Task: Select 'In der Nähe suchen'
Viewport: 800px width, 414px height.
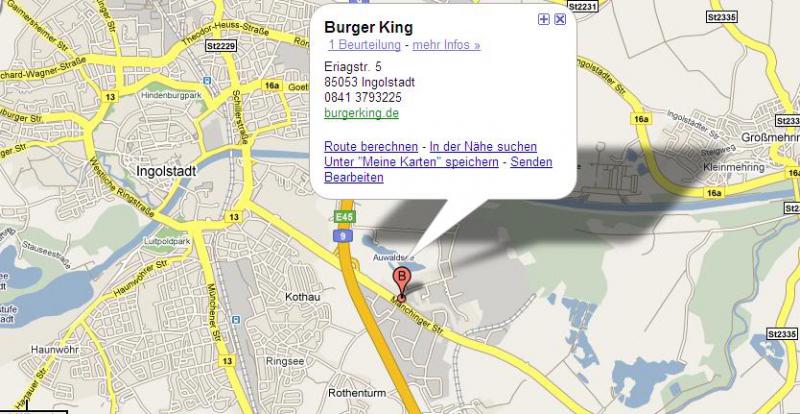Action: [x=483, y=146]
